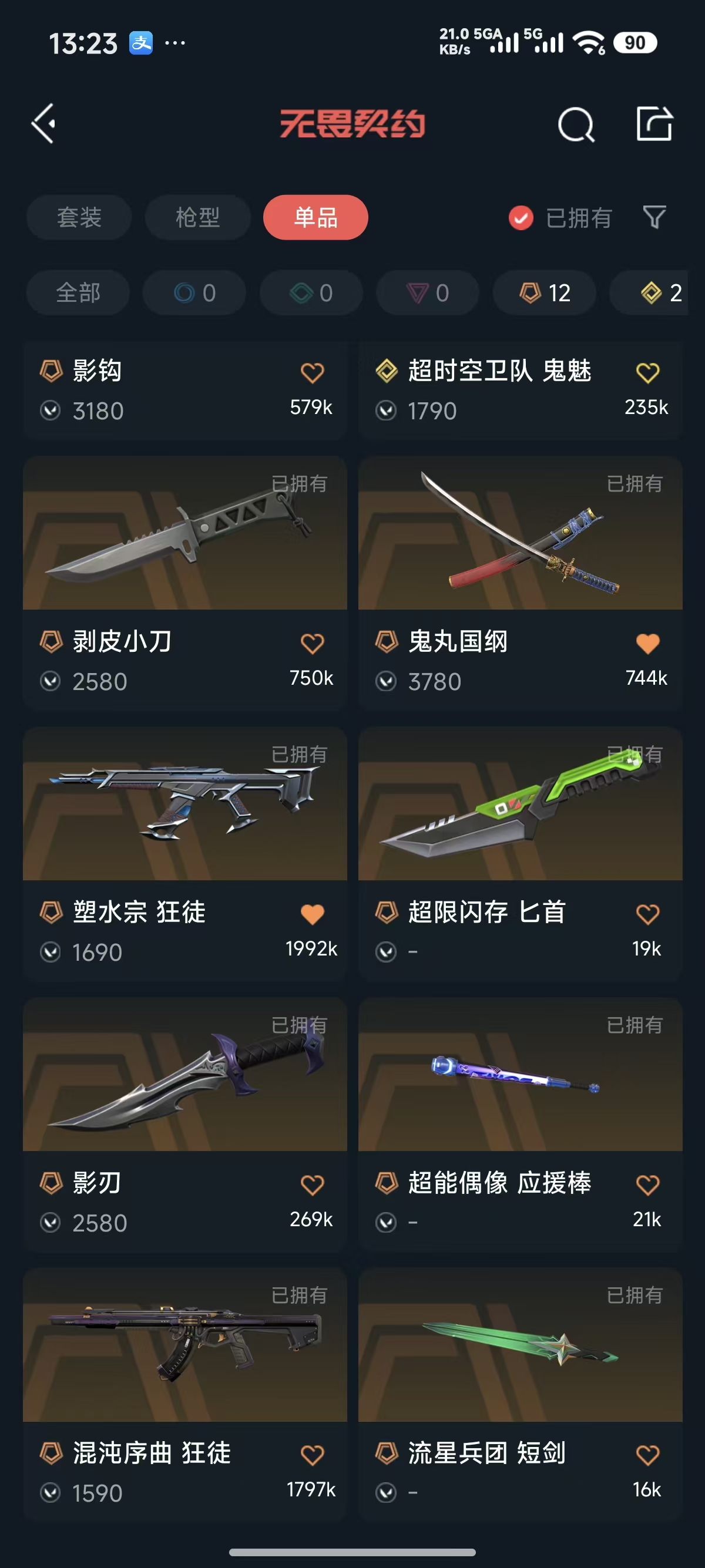Favorite the 影刃 skin
Screen dimensions: 705x1568
313,1185
